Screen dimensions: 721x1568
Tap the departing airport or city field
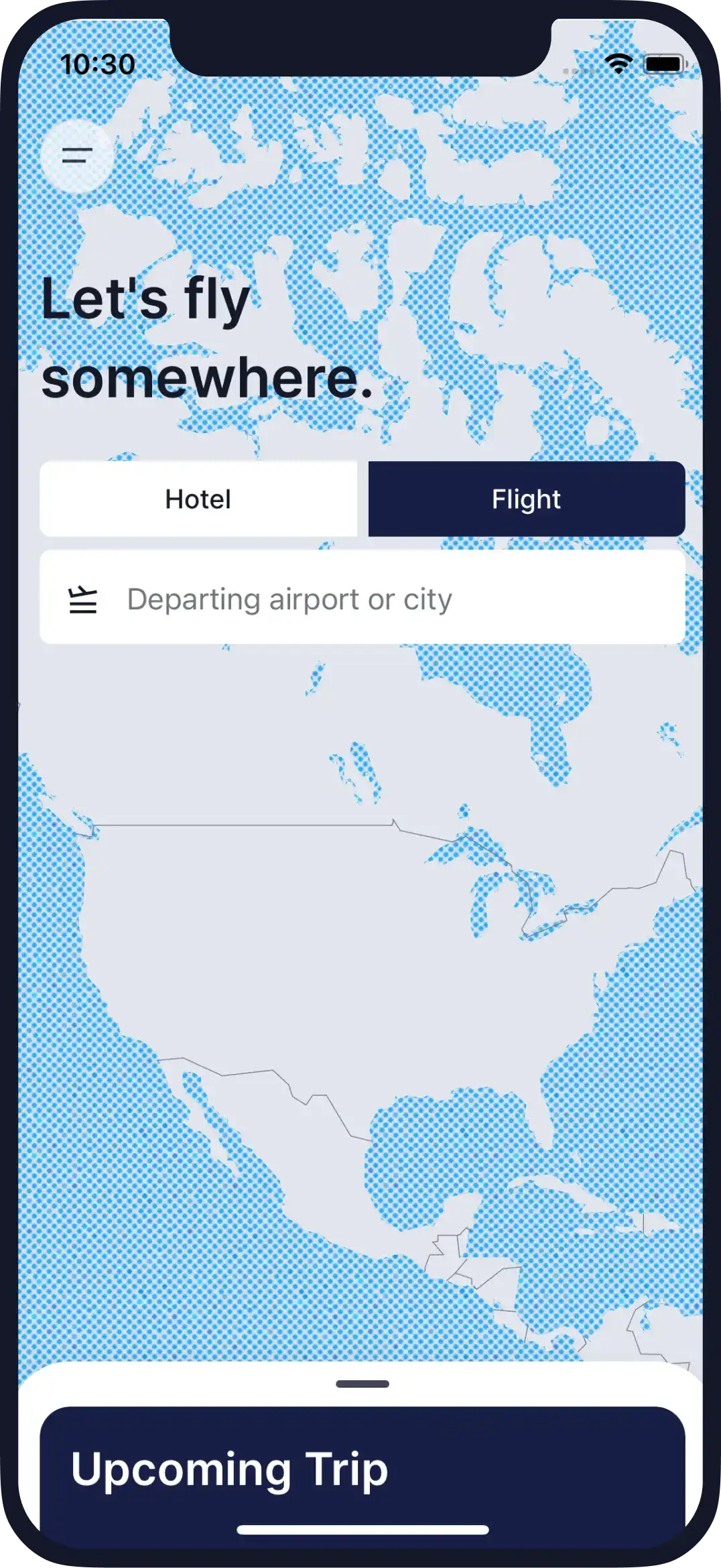point(362,599)
